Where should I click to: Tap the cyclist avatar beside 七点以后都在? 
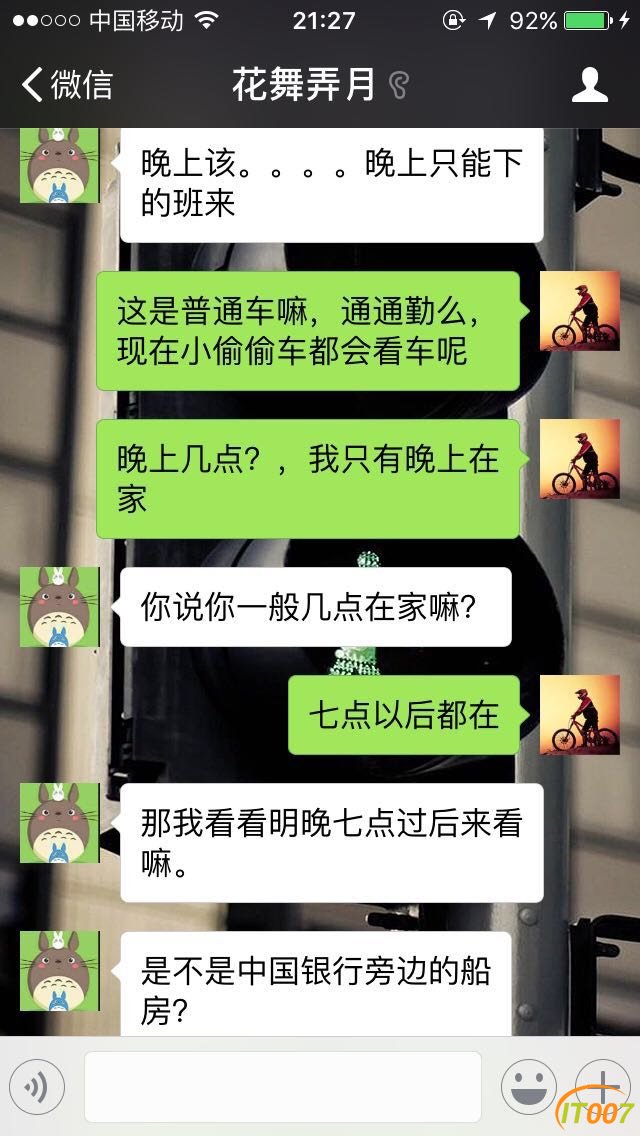tap(580, 715)
